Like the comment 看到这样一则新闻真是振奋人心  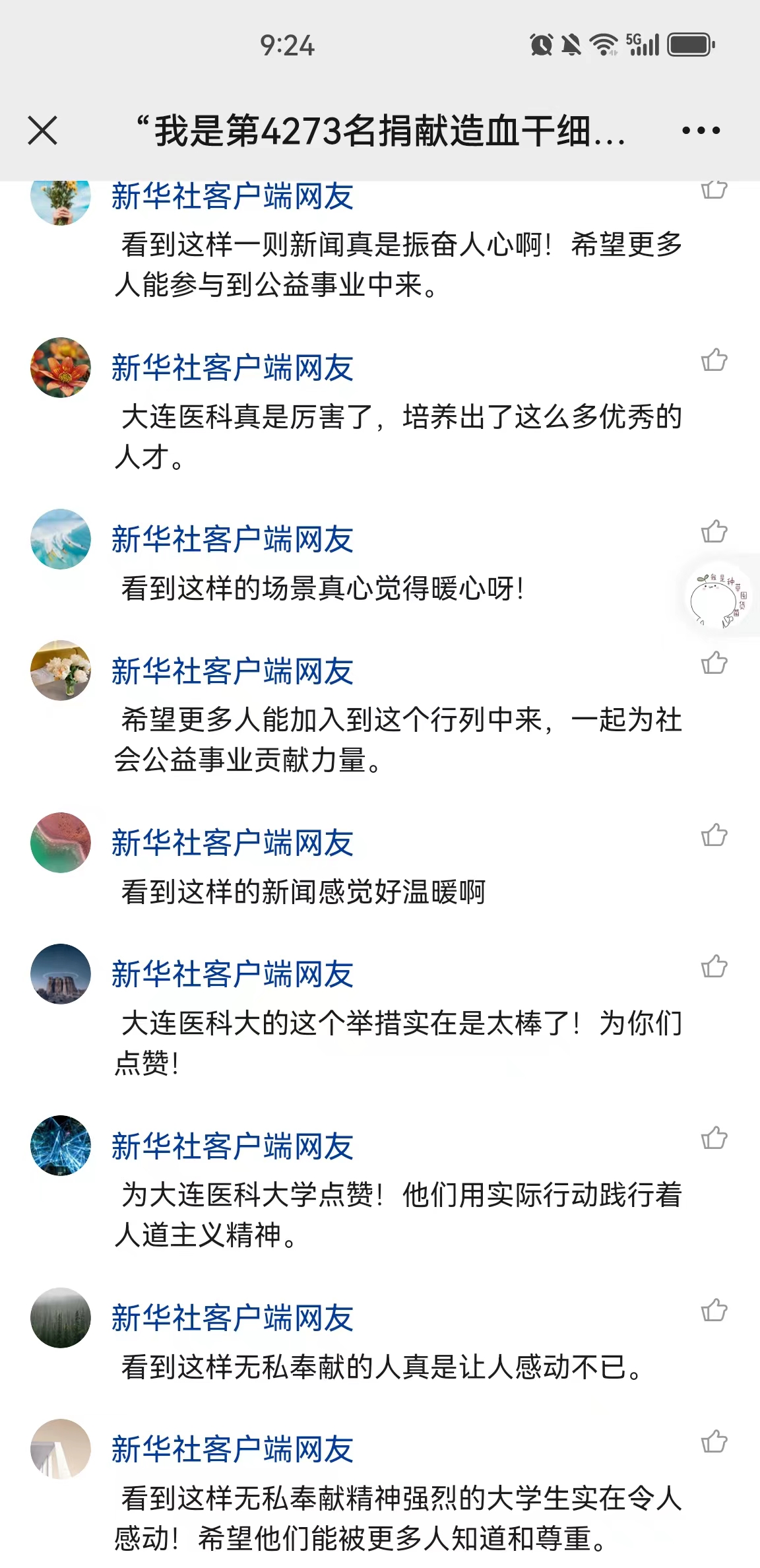click(x=714, y=190)
